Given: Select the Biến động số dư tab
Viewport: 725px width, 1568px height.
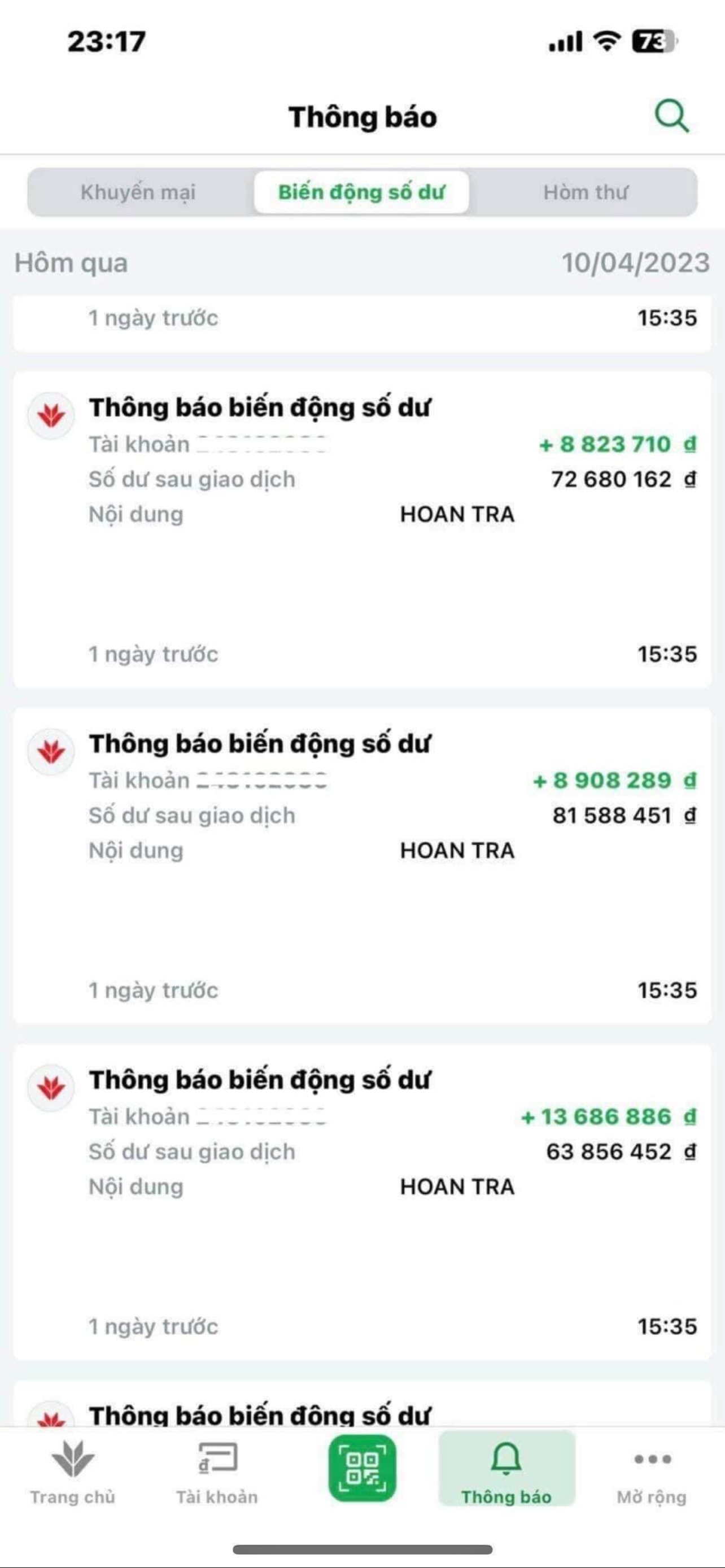Looking at the screenshot, I should (x=361, y=192).
